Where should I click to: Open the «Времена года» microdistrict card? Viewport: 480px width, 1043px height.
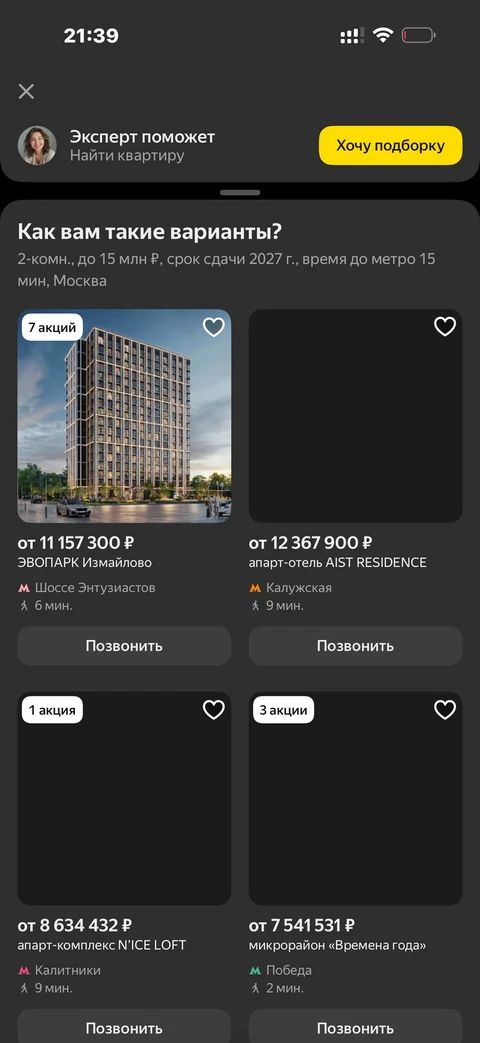[x=356, y=798]
